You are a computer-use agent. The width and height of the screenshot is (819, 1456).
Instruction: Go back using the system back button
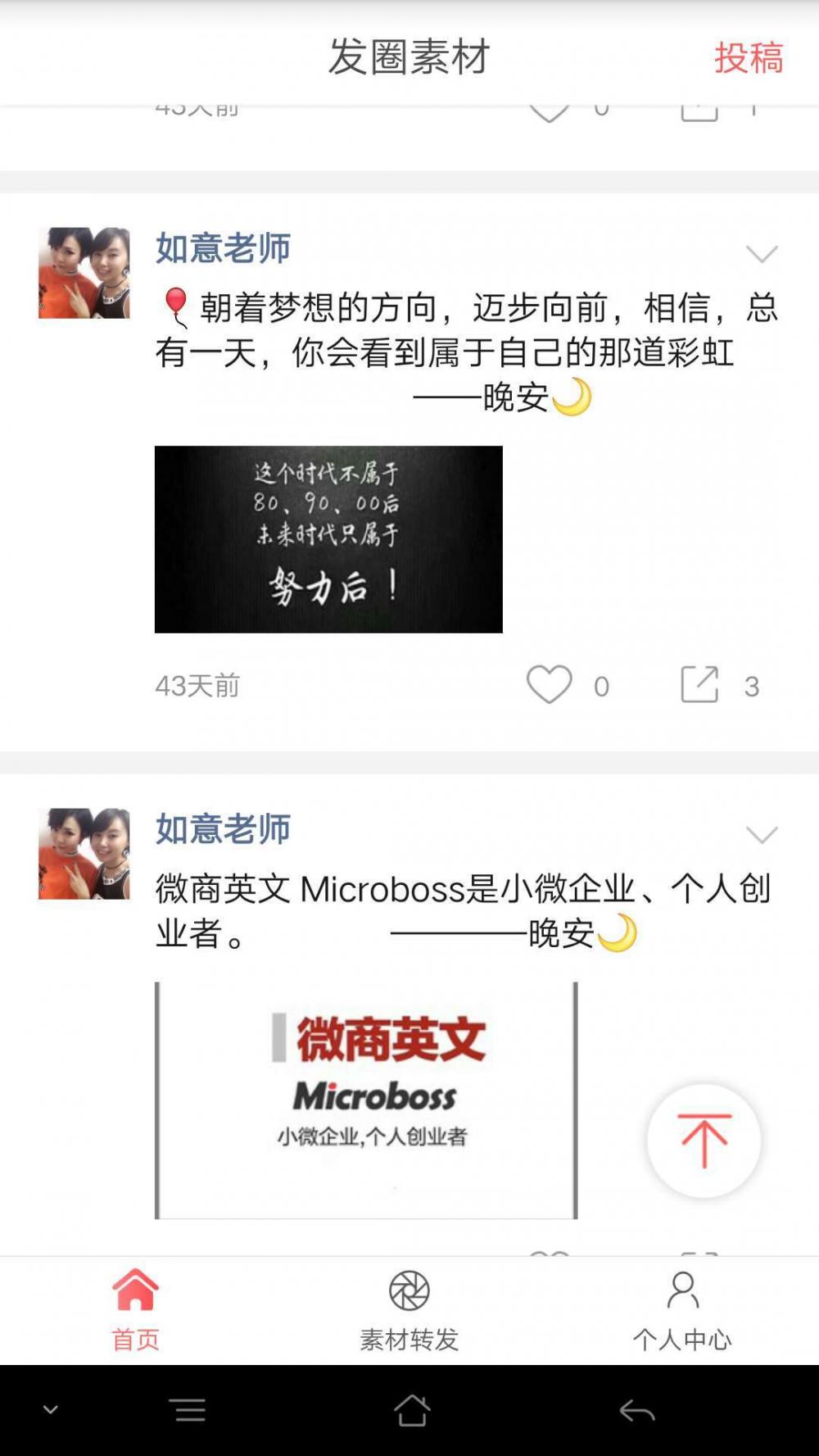click(x=636, y=1411)
